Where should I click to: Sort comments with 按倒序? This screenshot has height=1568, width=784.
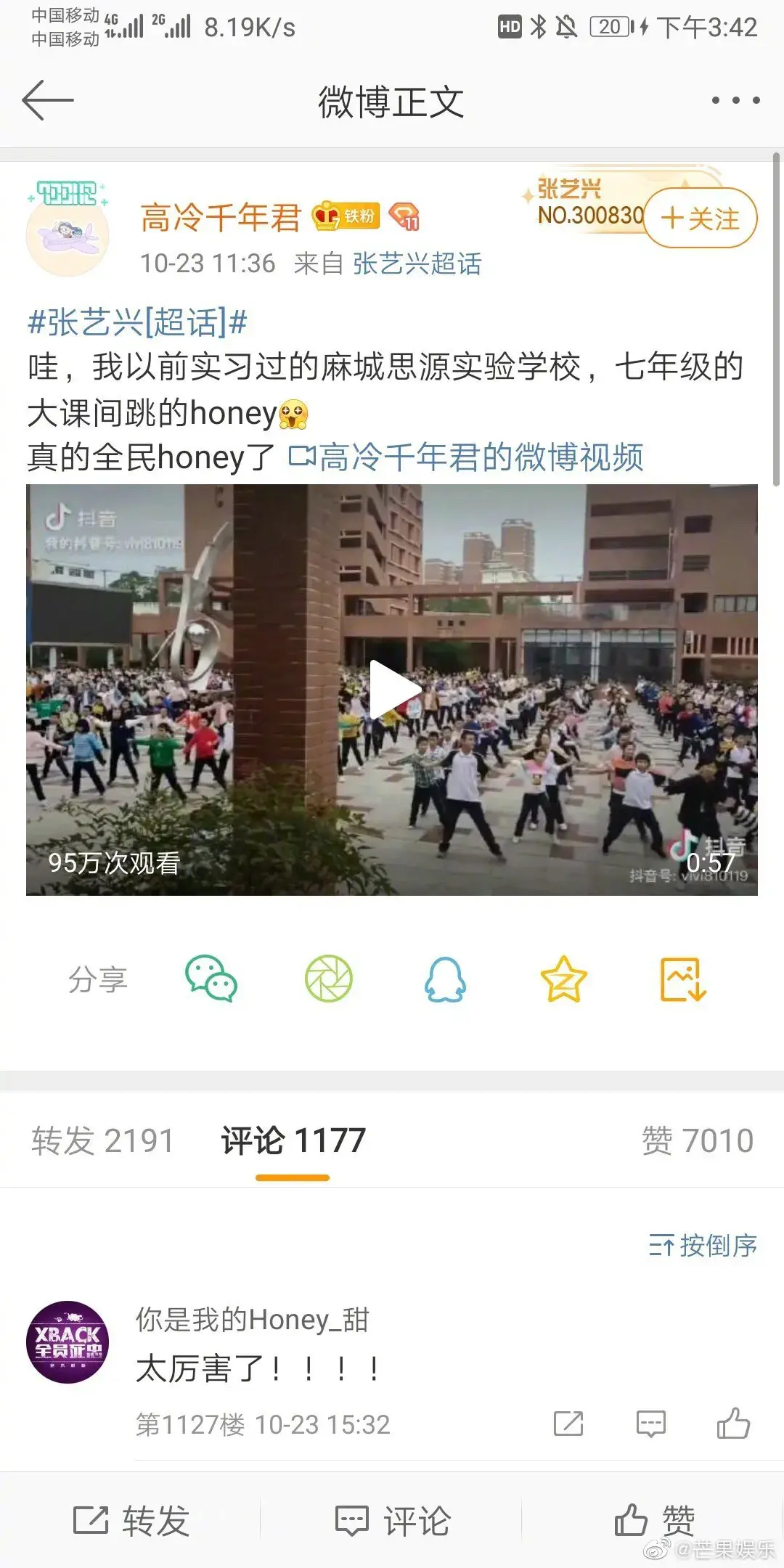pos(703,1246)
